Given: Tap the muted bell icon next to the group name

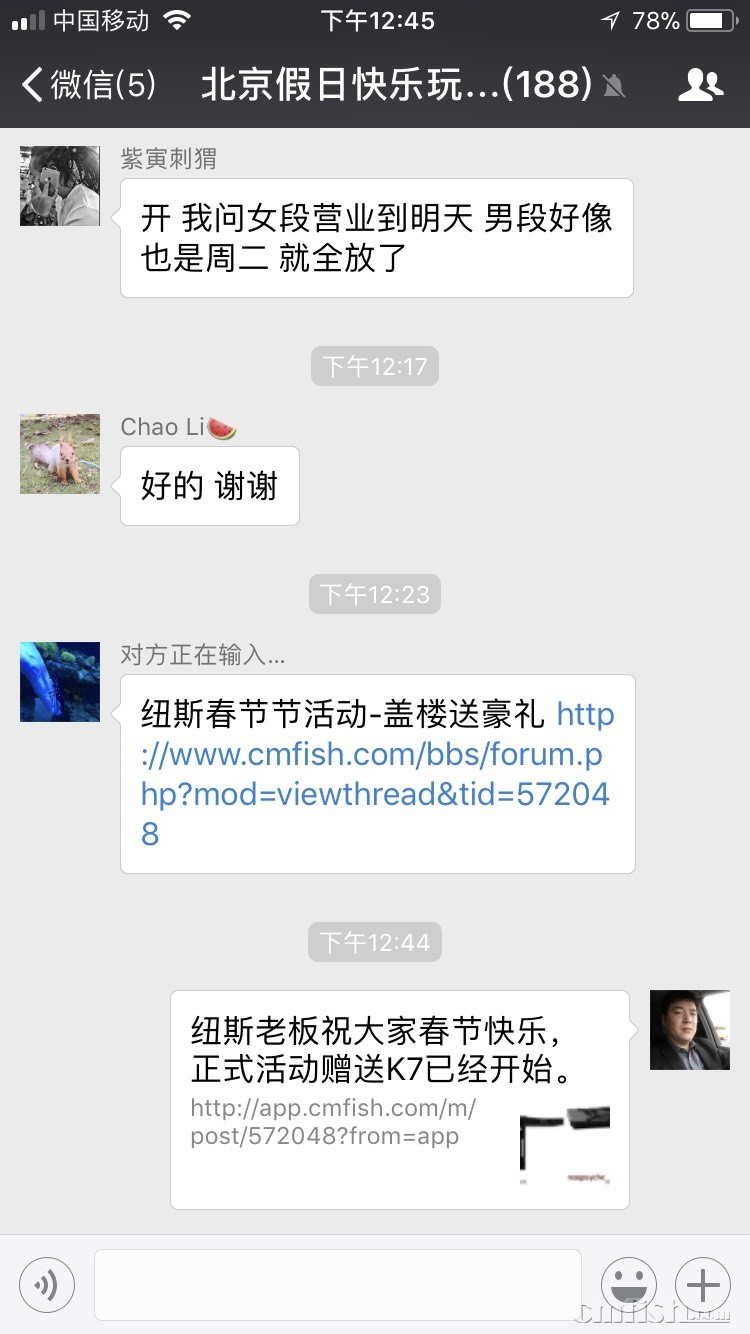Looking at the screenshot, I should [x=614, y=87].
